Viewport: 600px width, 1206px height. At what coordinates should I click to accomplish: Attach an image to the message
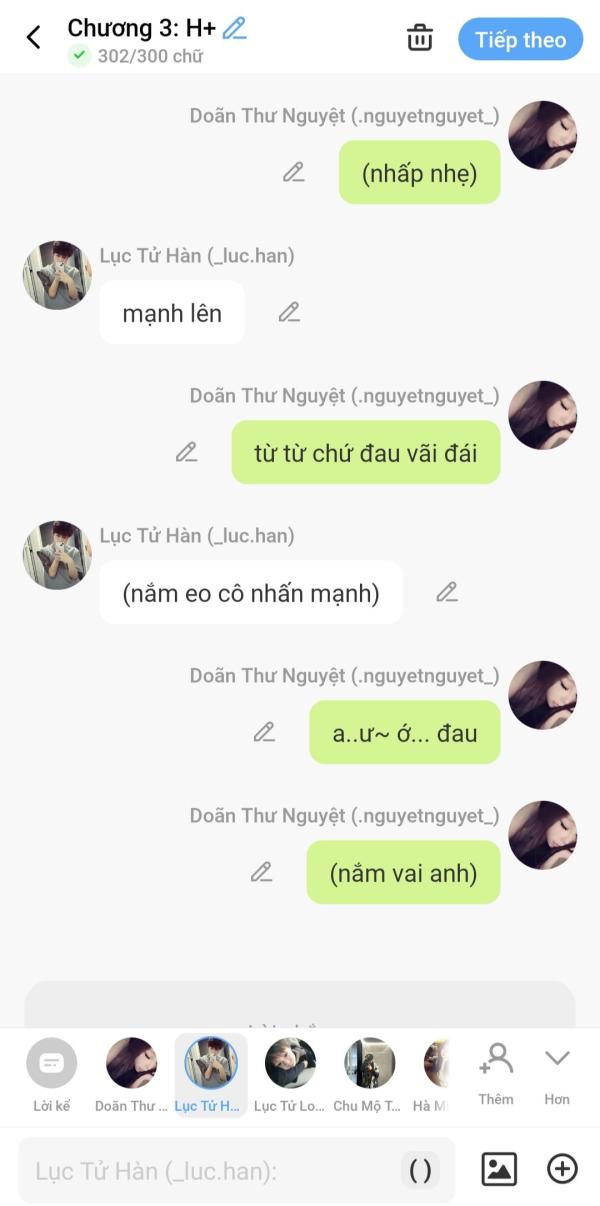coord(499,1169)
